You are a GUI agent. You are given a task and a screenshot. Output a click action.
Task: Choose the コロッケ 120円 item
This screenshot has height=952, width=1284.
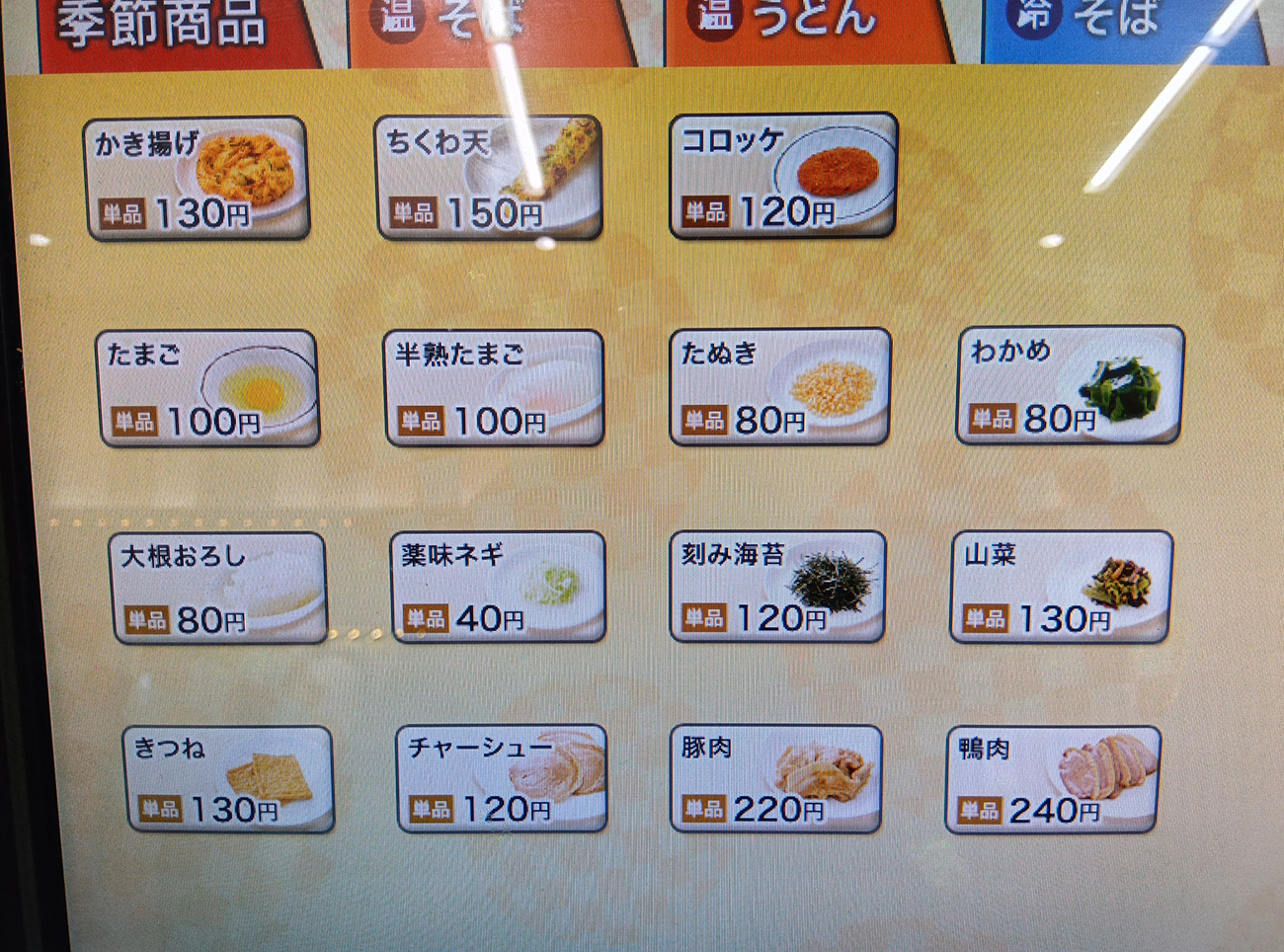[x=783, y=176]
